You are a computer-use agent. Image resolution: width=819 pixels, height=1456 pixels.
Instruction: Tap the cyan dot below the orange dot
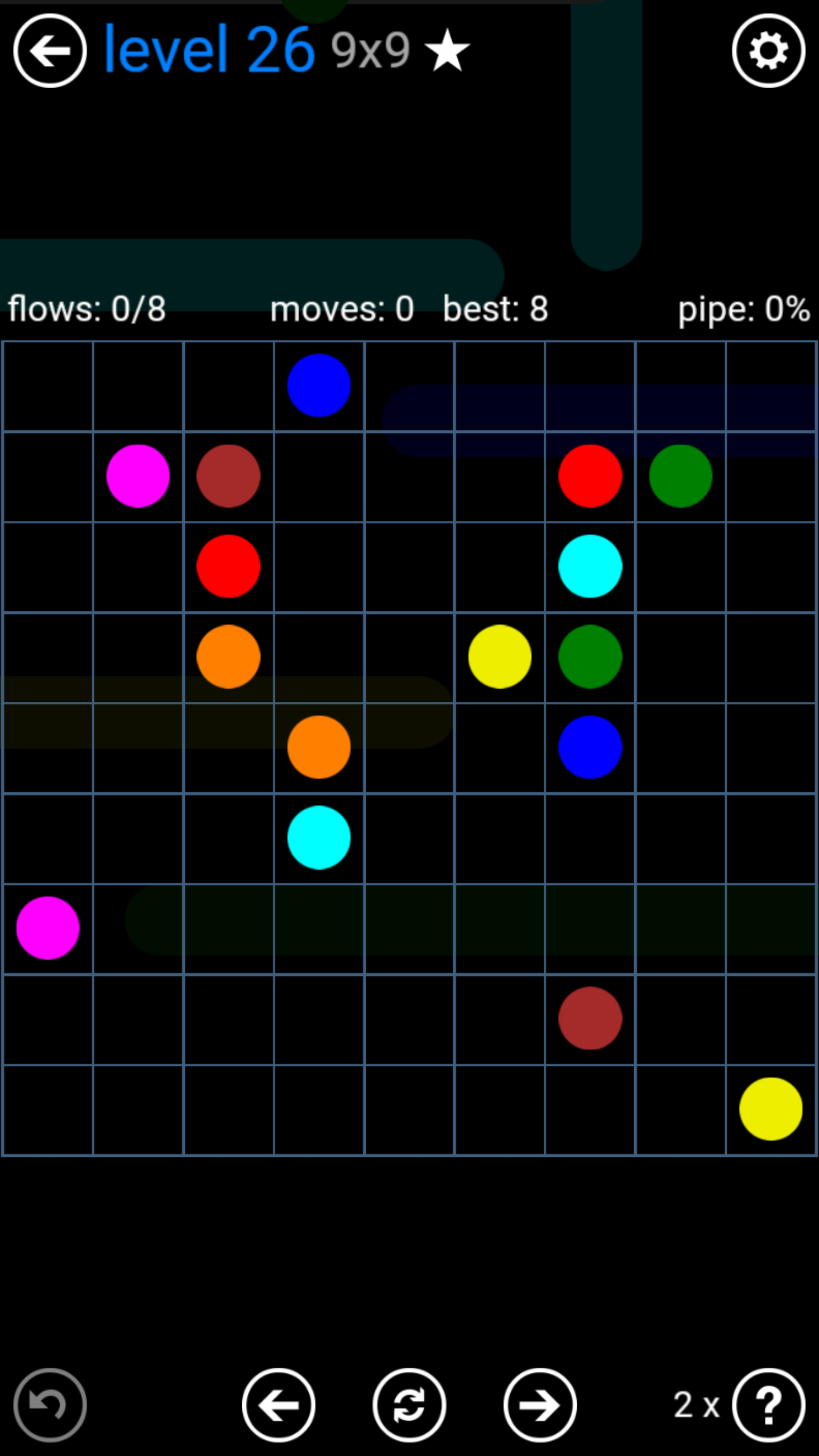(318, 837)
